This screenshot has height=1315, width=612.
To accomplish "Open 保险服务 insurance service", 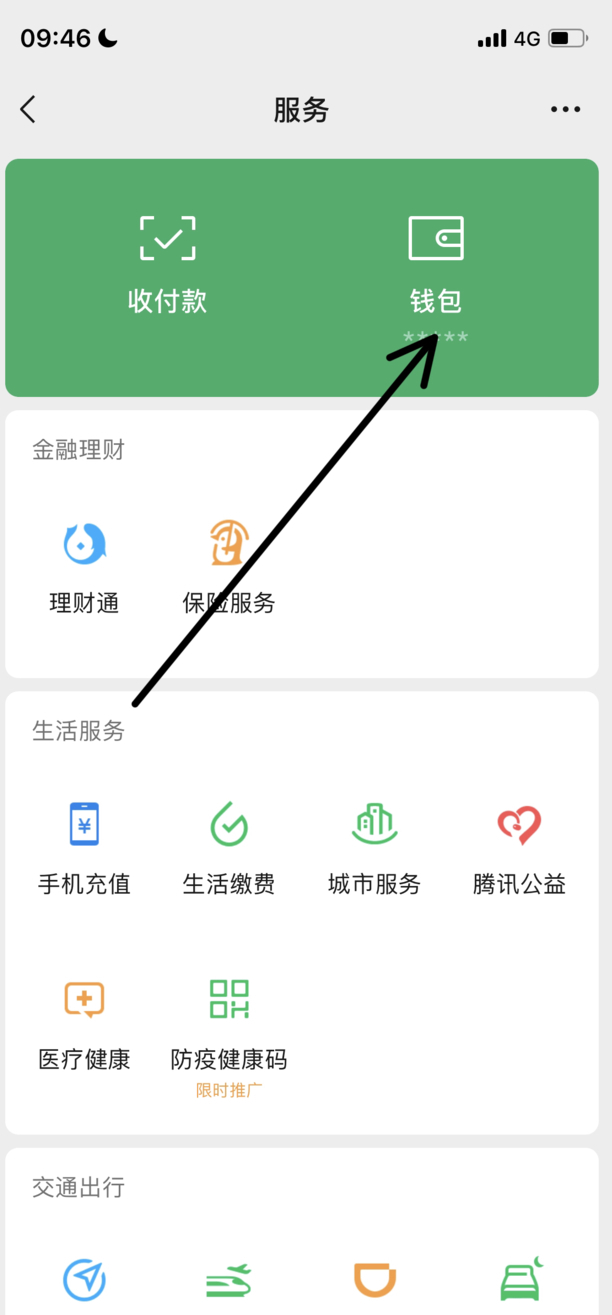I will point(229,567).
